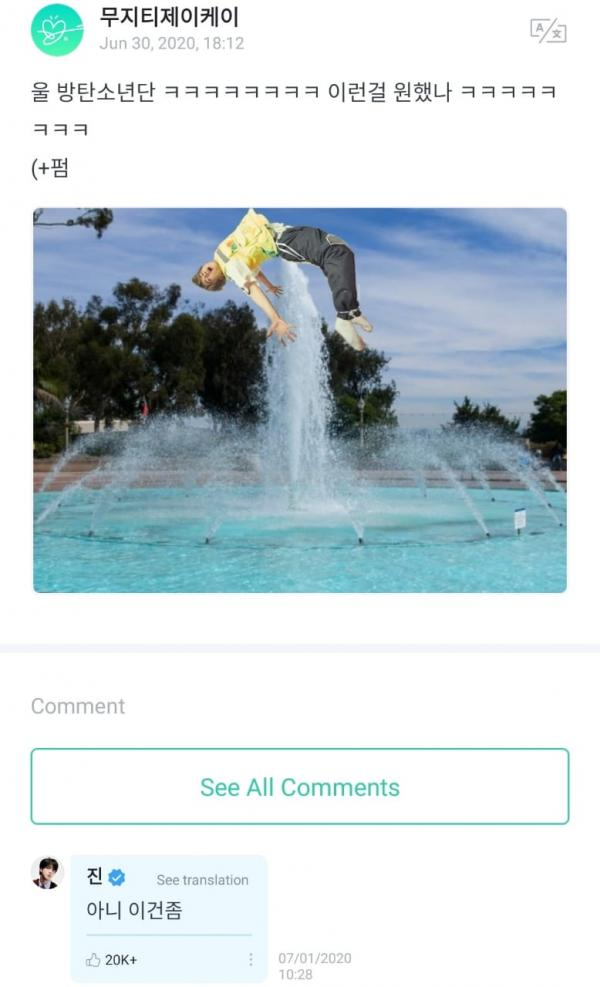Open the fountain photo in the post
Image resolution: width=600 pixels, height=987 pixels.
pyautogui.click(x=300, y=400)
